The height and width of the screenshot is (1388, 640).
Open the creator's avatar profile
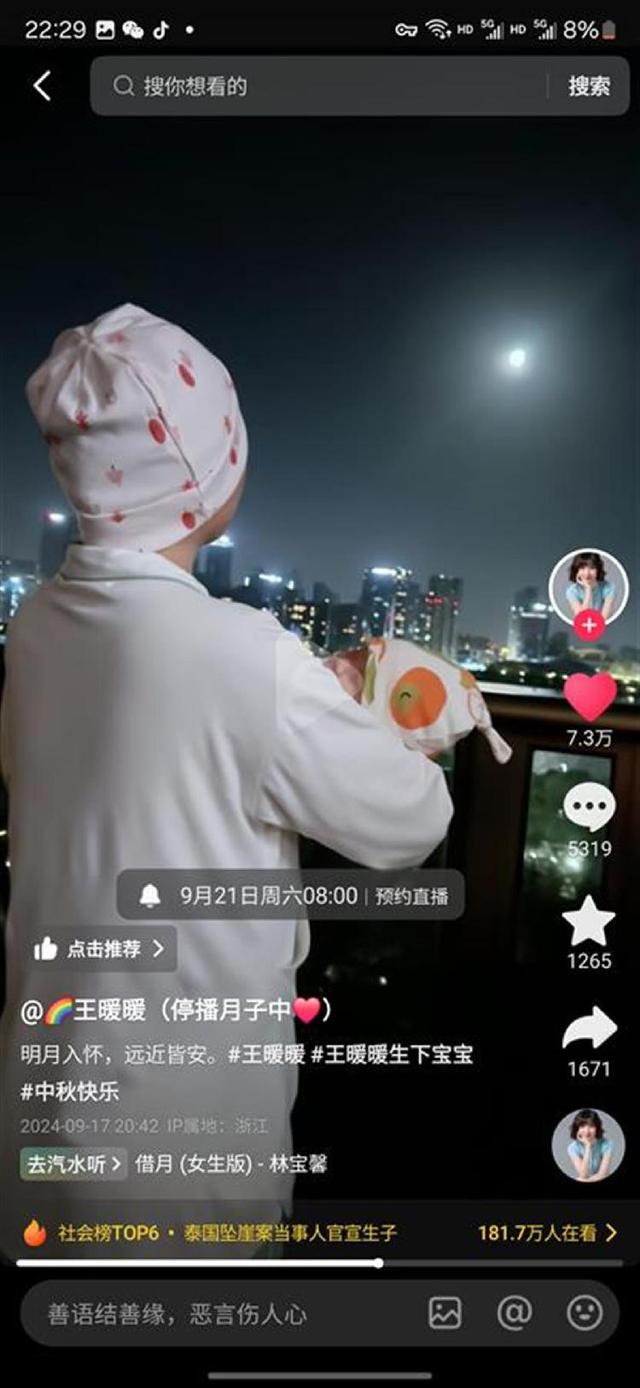tap(589, 584)
